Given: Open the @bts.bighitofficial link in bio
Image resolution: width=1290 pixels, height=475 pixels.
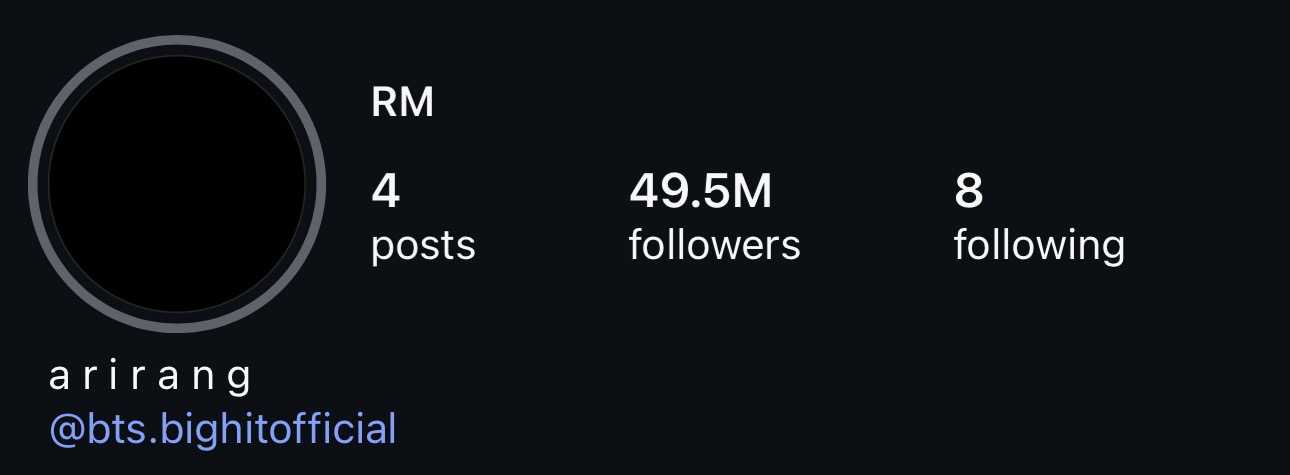Looking at the screenshot, I should pos(222,429).
